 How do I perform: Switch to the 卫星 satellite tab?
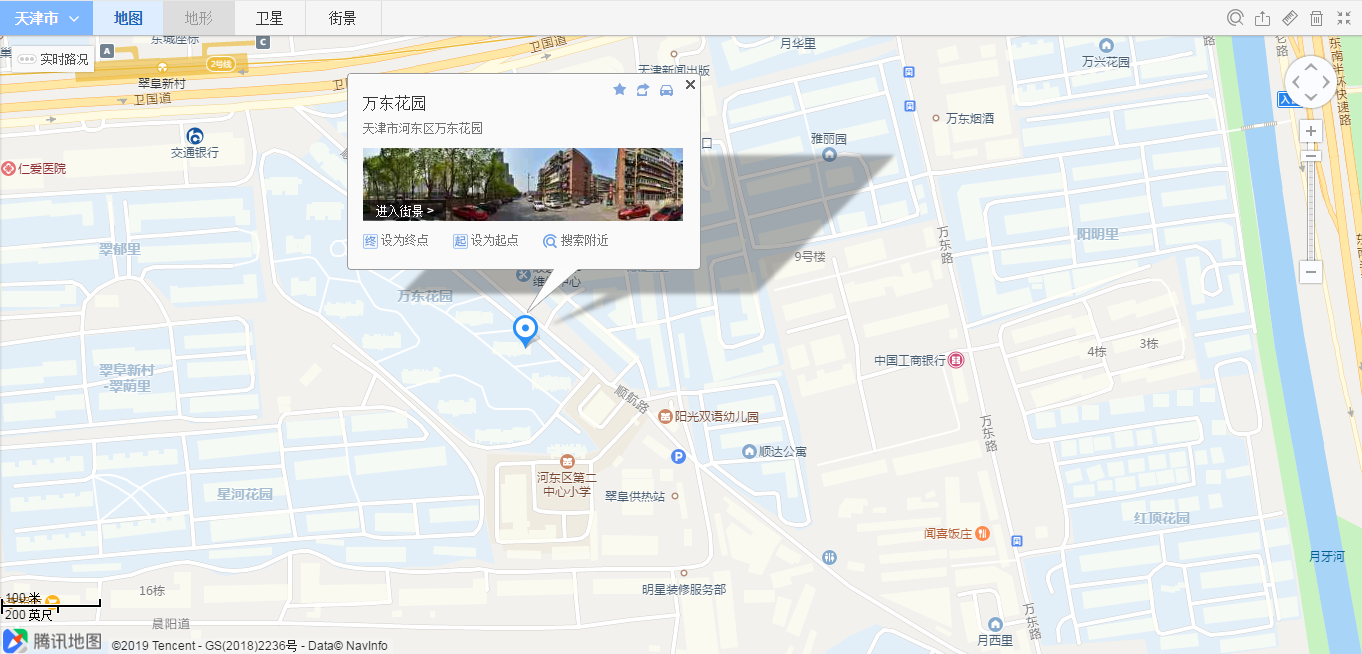270,18
